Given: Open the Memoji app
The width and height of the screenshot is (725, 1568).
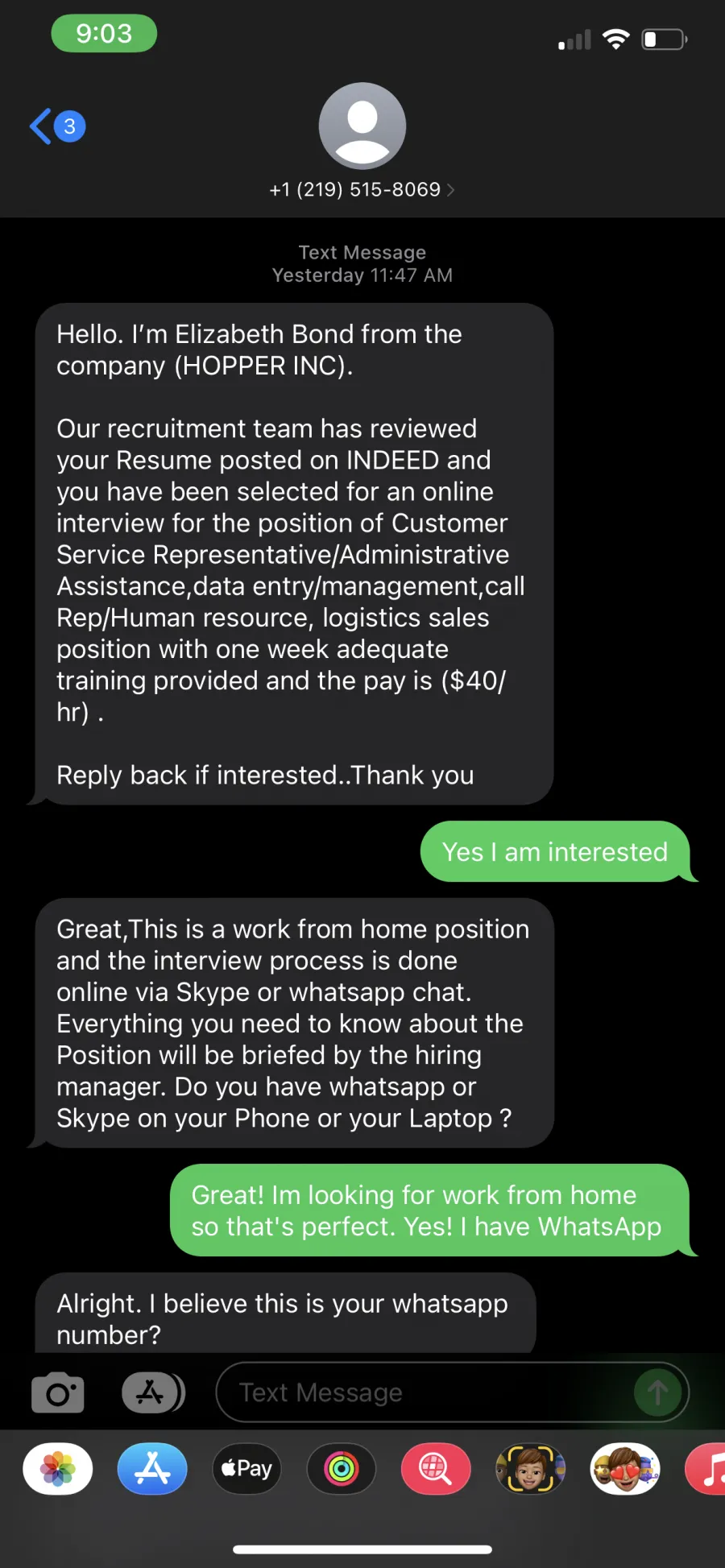Looking at the screenshot, I should point(531,1469).
